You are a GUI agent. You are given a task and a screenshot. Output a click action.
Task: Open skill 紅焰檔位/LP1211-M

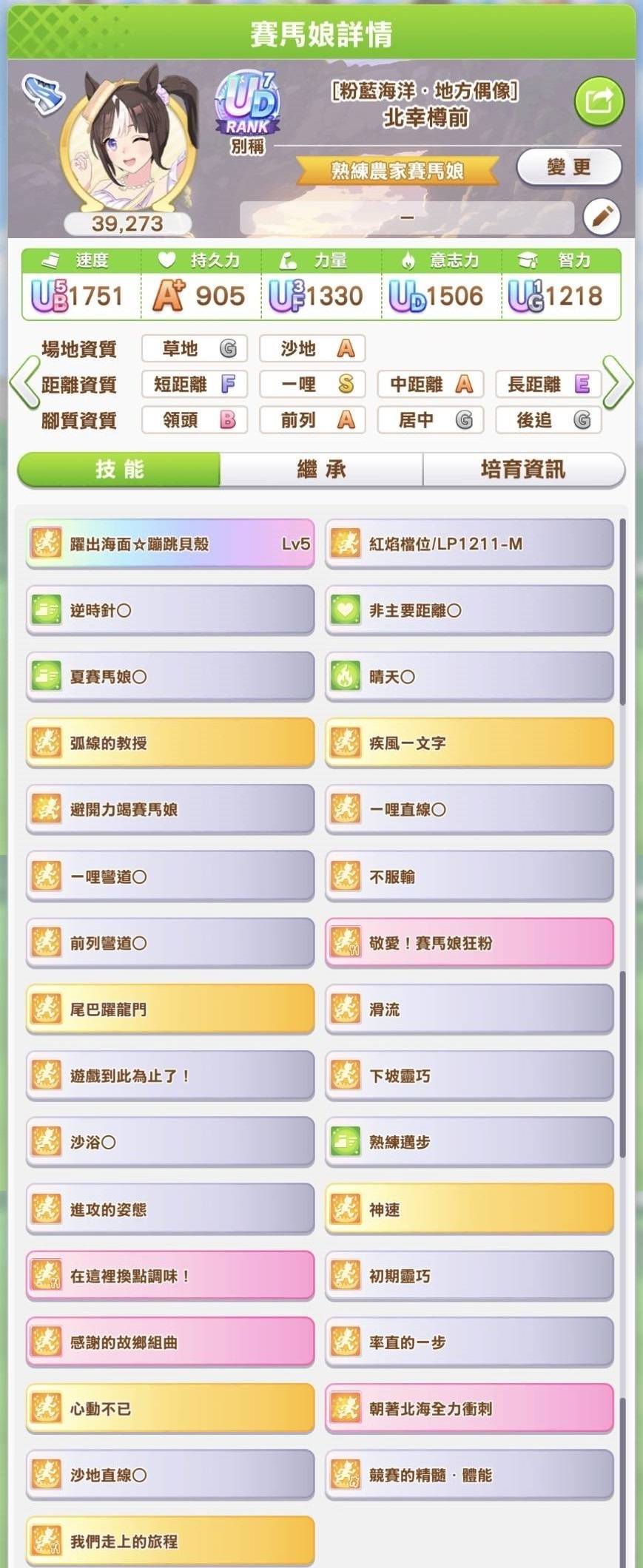coord(469,544)
